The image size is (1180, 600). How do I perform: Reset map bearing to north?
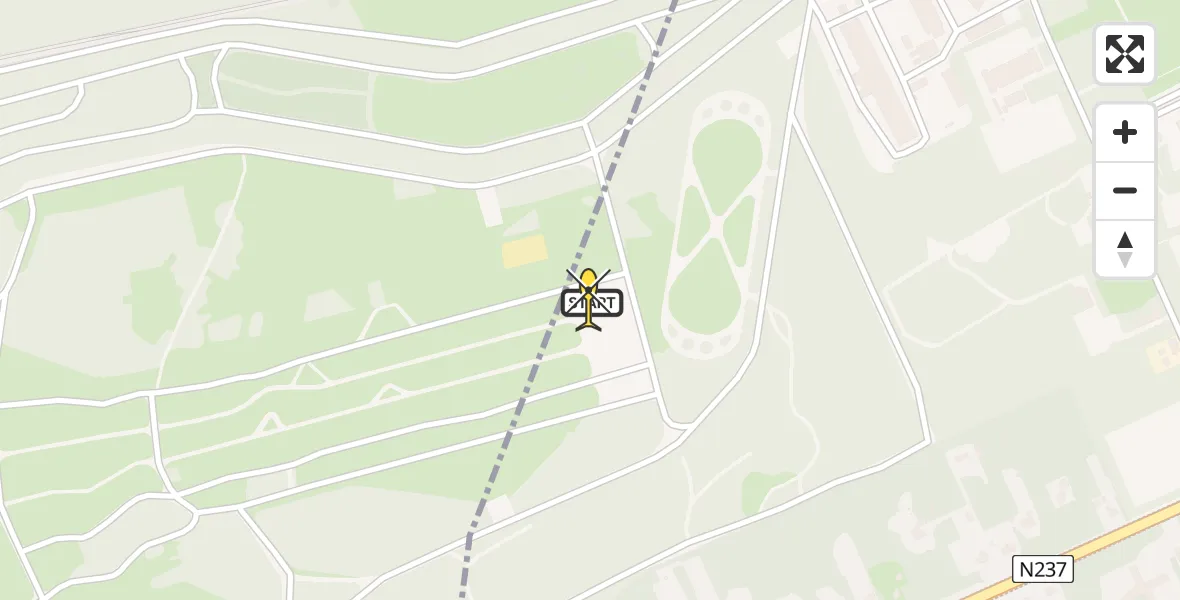point(1124,249)
